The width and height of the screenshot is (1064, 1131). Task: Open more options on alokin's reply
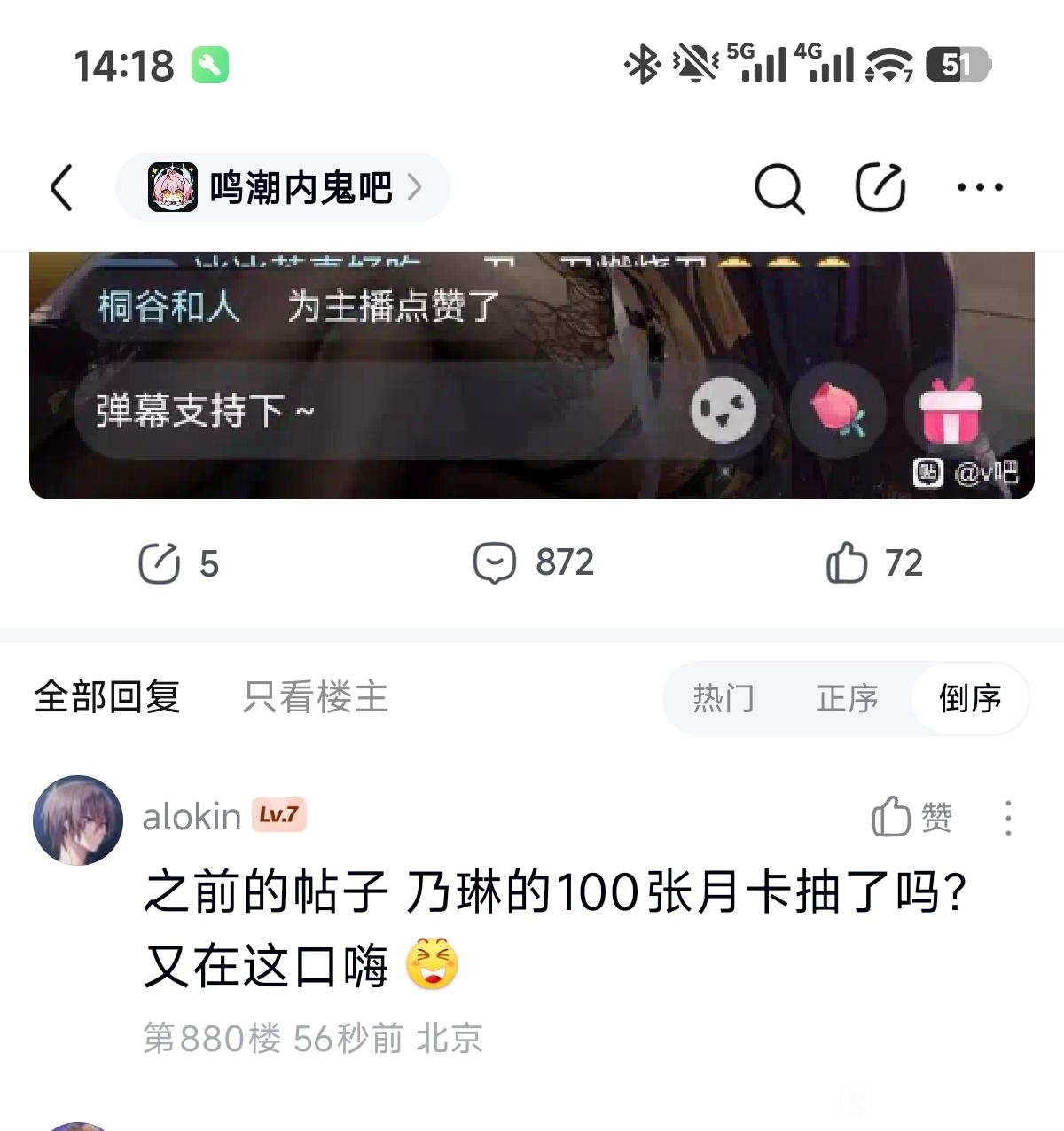(1008, 818)
